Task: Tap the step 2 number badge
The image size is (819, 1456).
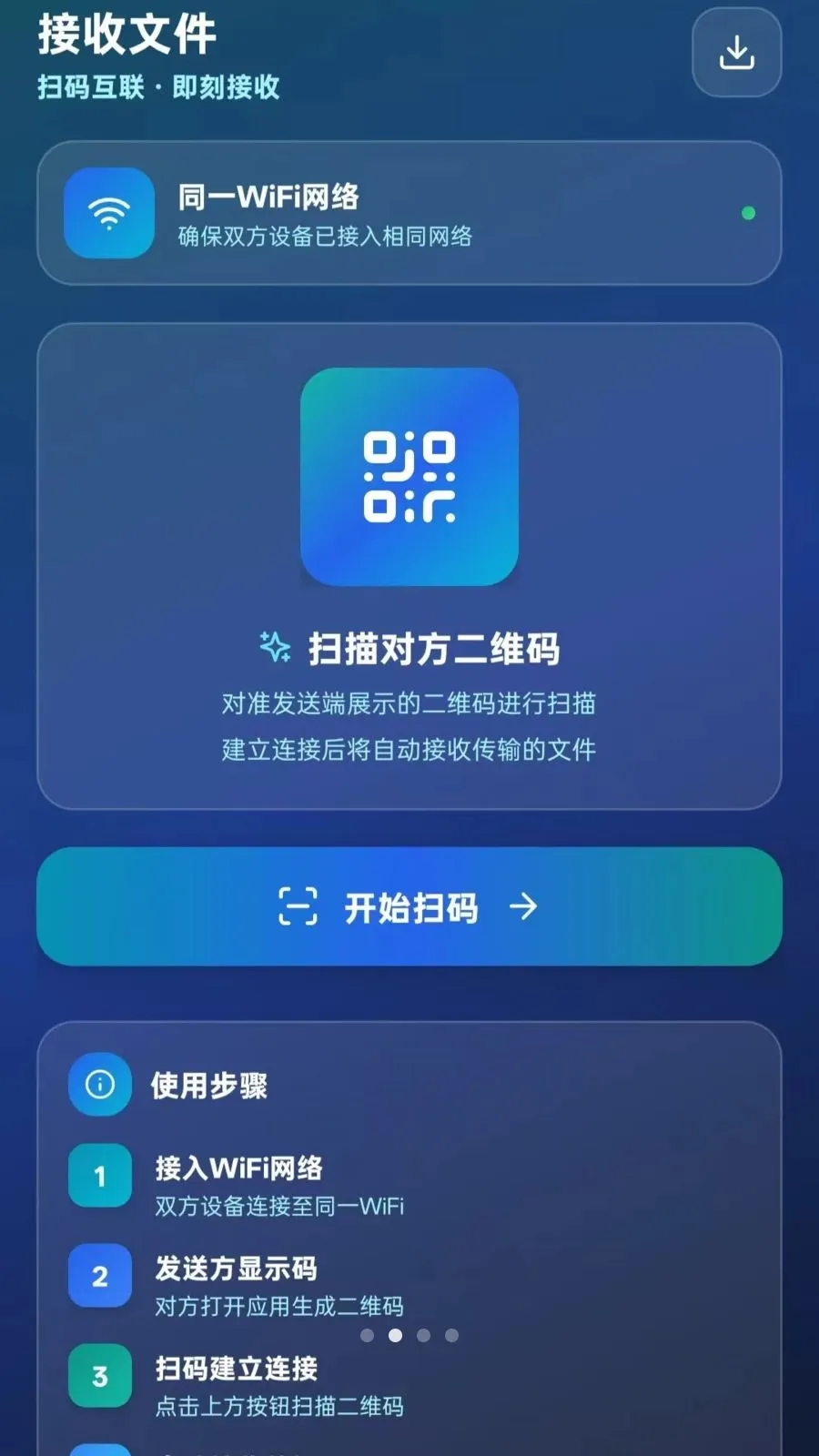Action: click(98, 1276)
